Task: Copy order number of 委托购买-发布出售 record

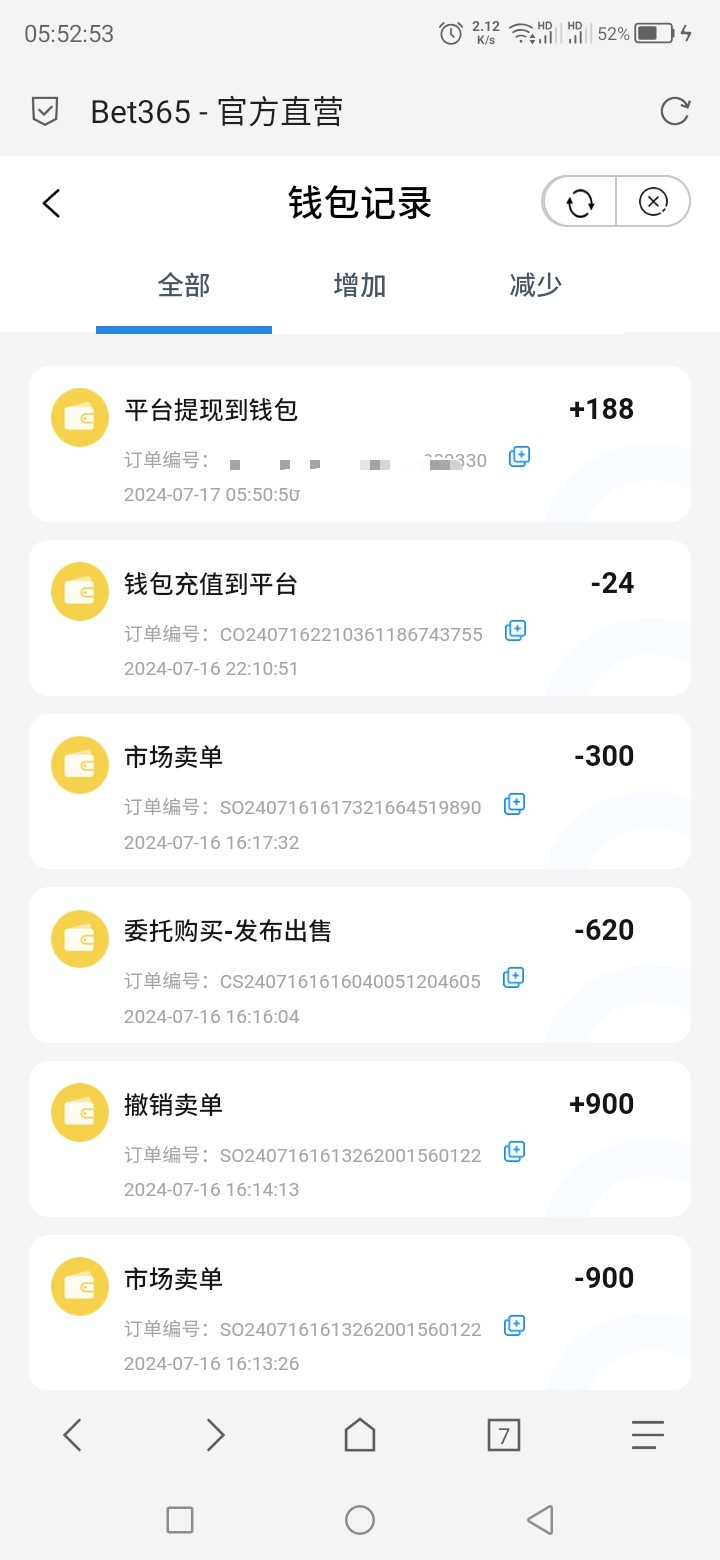Action: tap(514, 978)
